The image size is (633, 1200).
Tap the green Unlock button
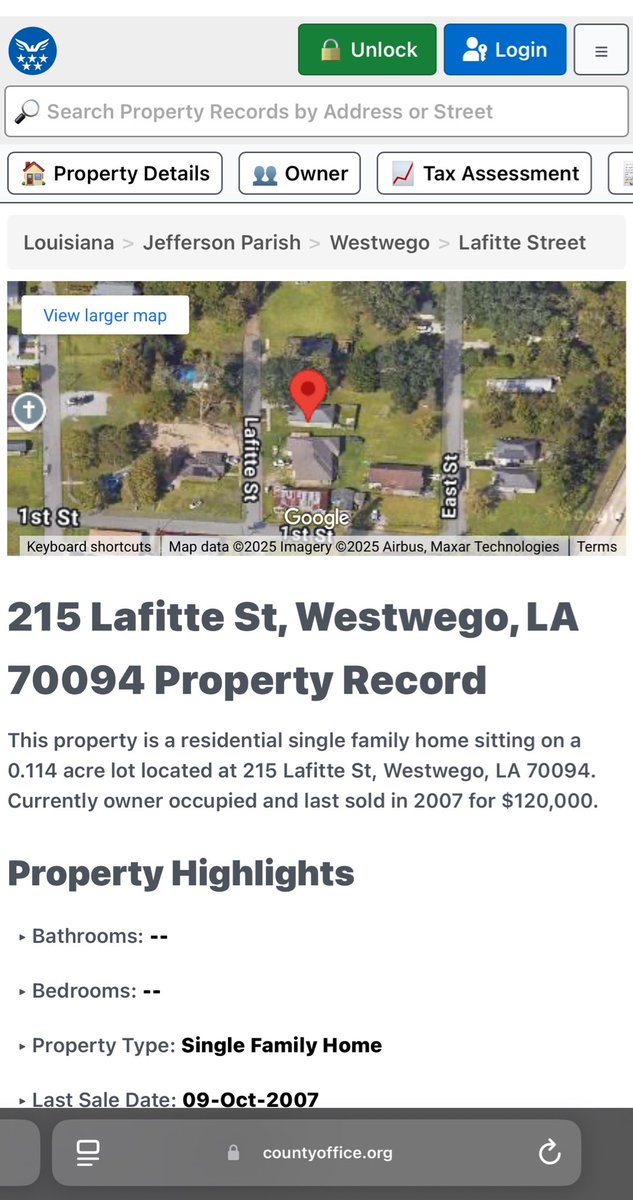[x=367, y=49]
